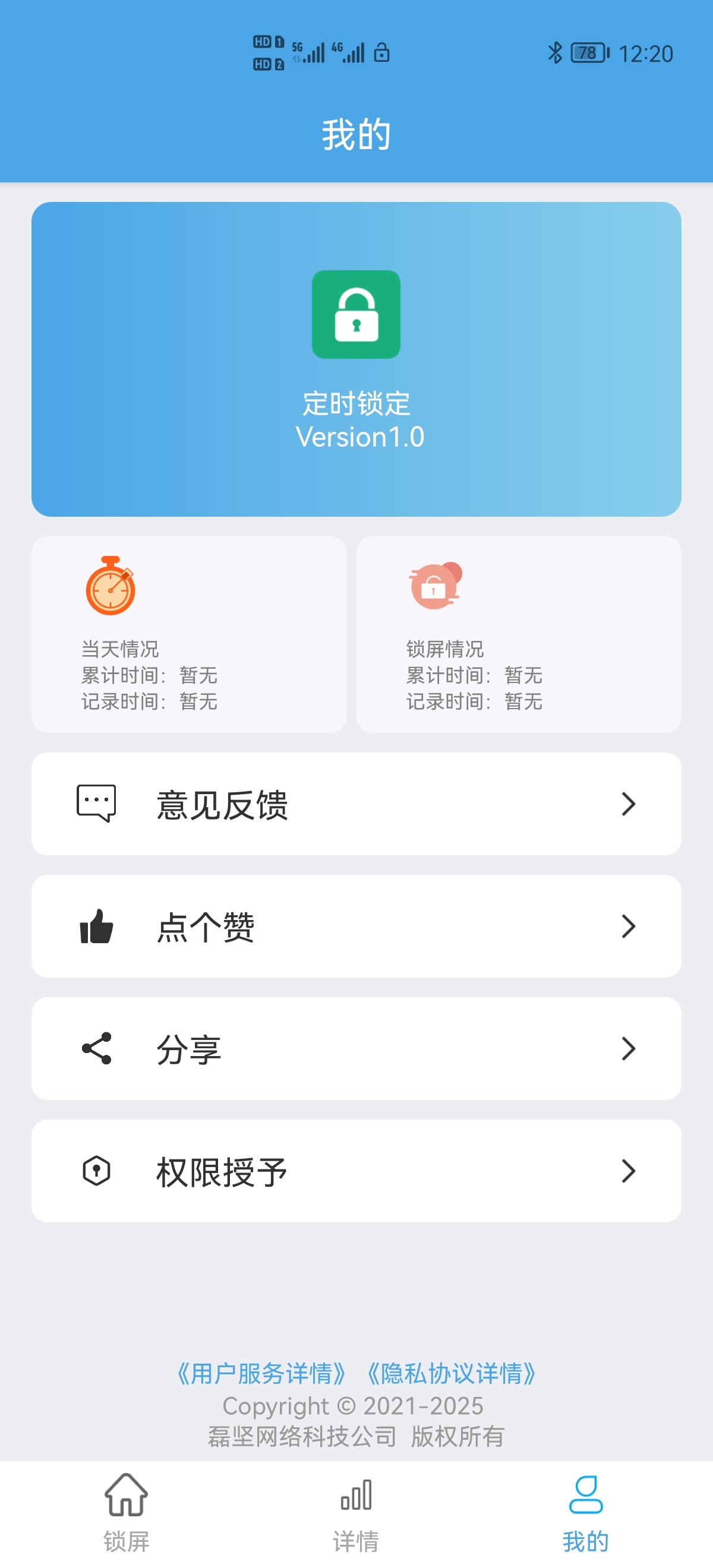
Task: Switch to the 详情 tab
Action: (356, 1513)
